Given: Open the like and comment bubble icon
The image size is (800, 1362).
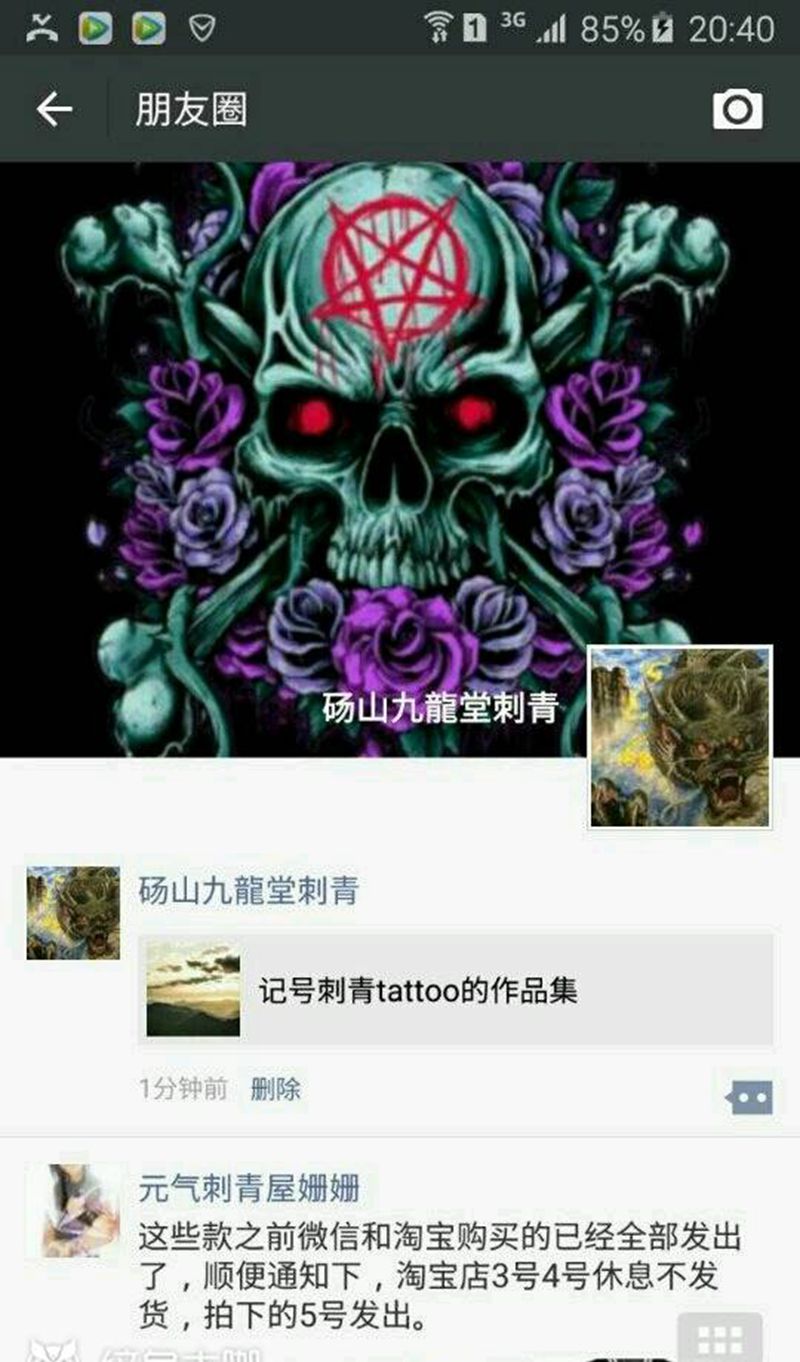Looking at the screenshot, I should [x=748, y=1097].
